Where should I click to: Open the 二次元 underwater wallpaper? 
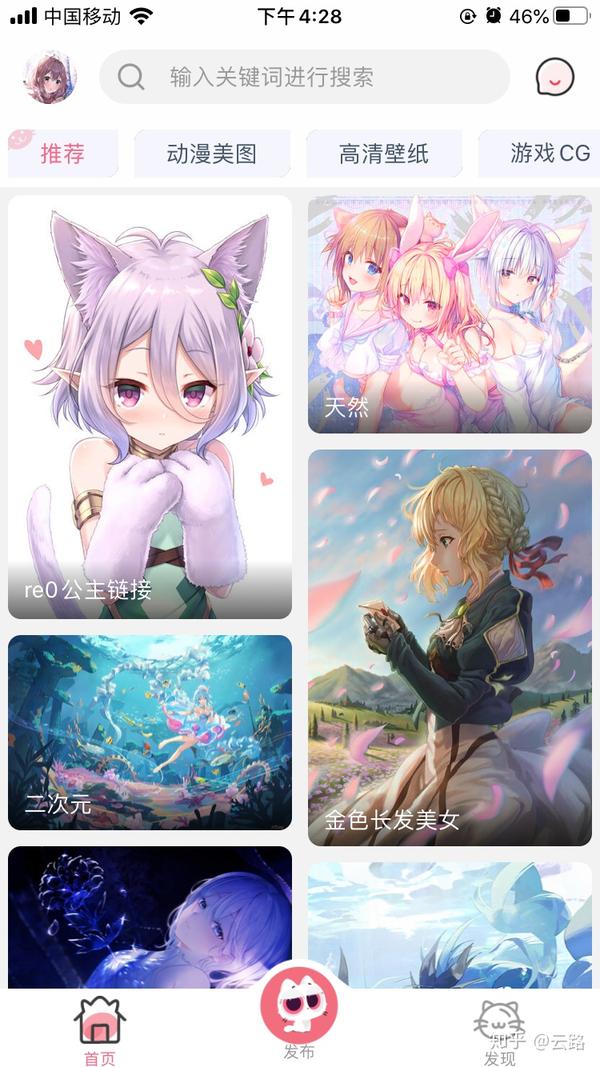150,732
